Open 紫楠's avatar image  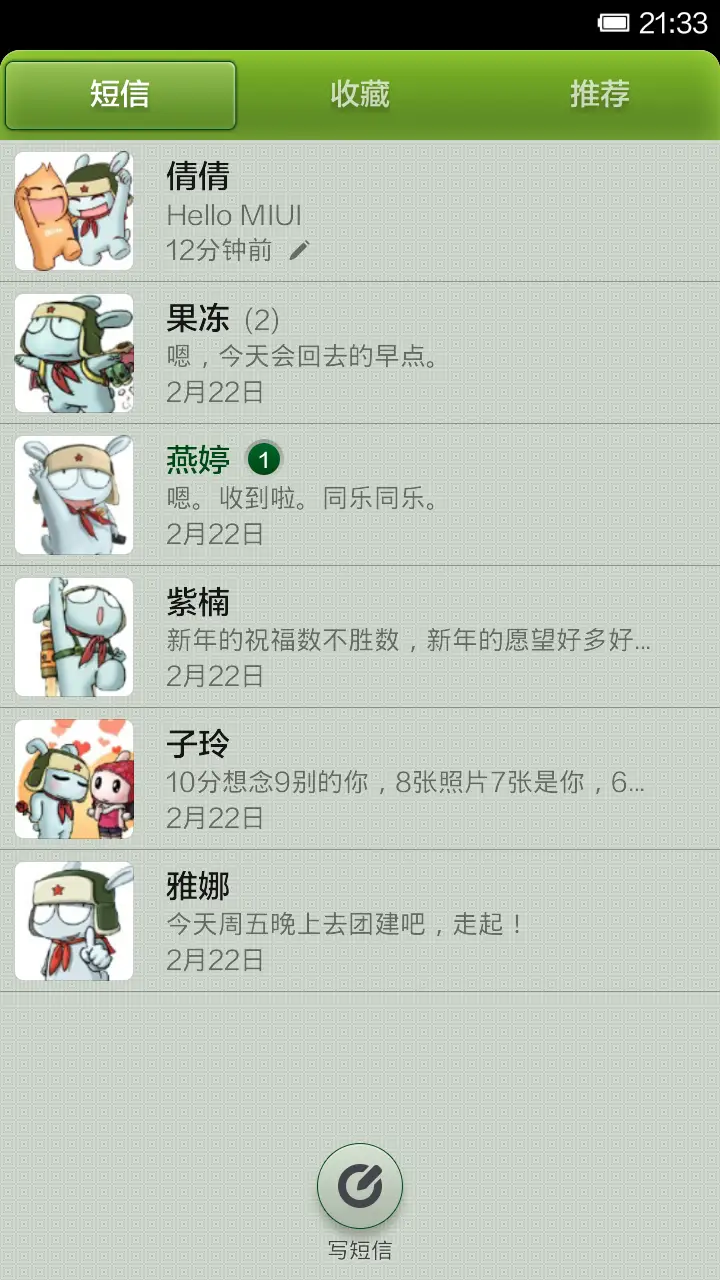(x=73, y=637)
